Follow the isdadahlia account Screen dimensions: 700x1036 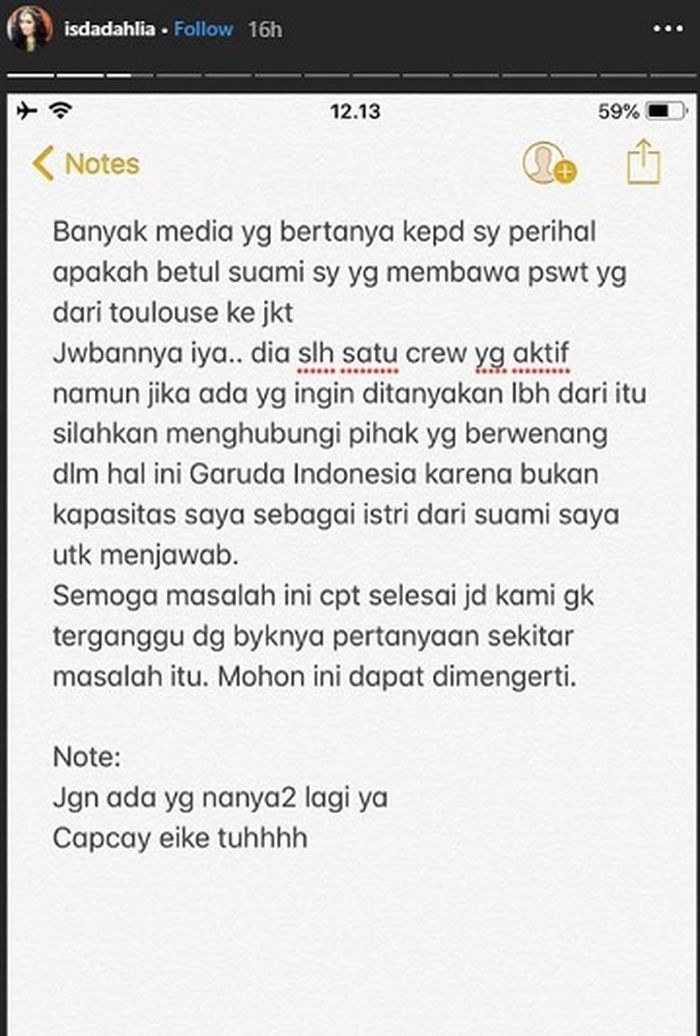[204, 30]
